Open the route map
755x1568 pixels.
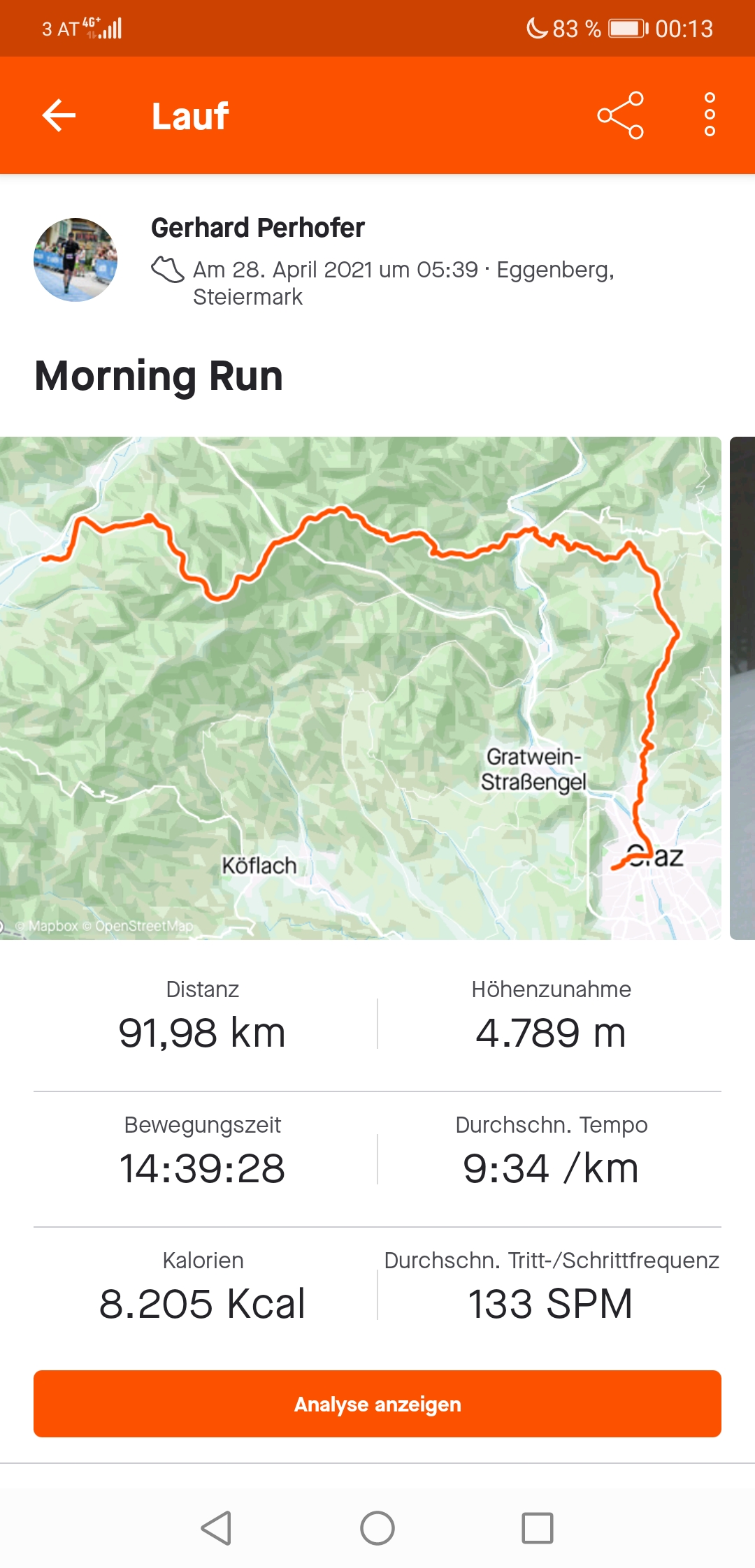360,688
